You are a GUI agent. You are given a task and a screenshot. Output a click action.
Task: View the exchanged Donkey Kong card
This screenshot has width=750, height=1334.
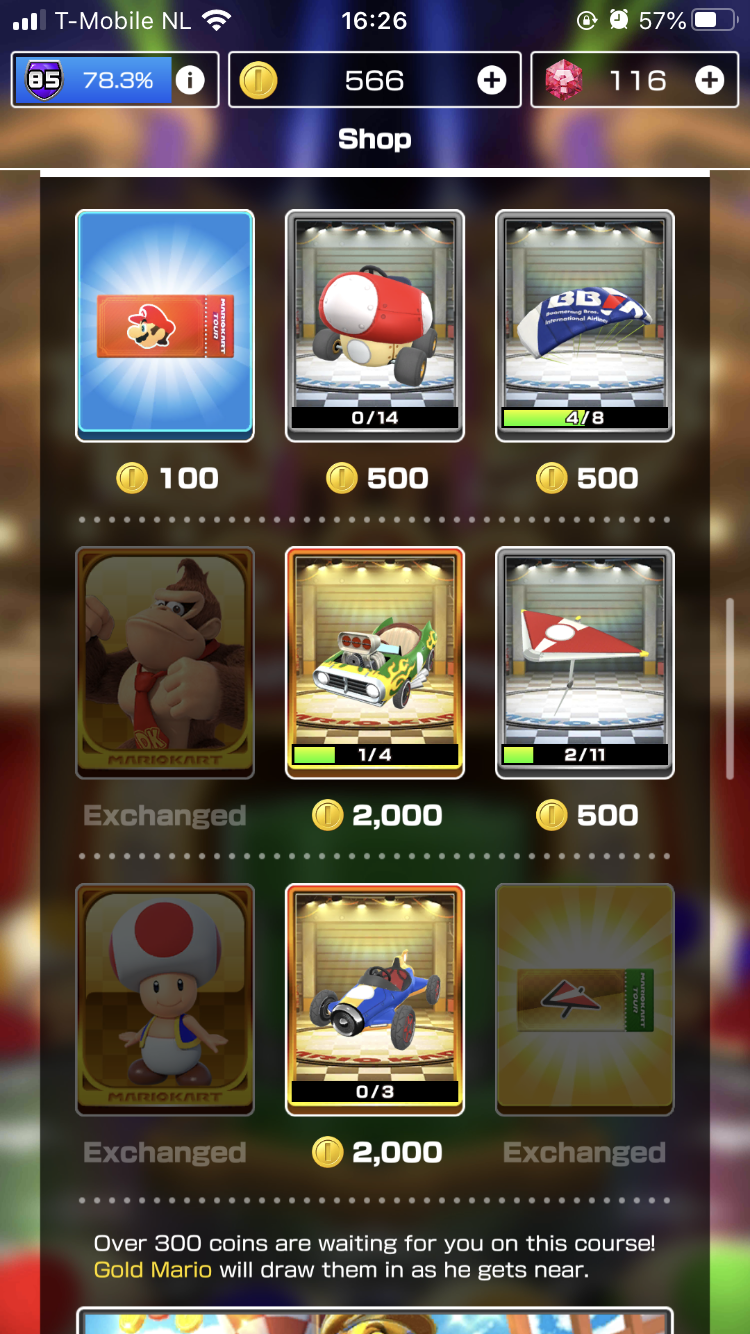tap(165, 662)
